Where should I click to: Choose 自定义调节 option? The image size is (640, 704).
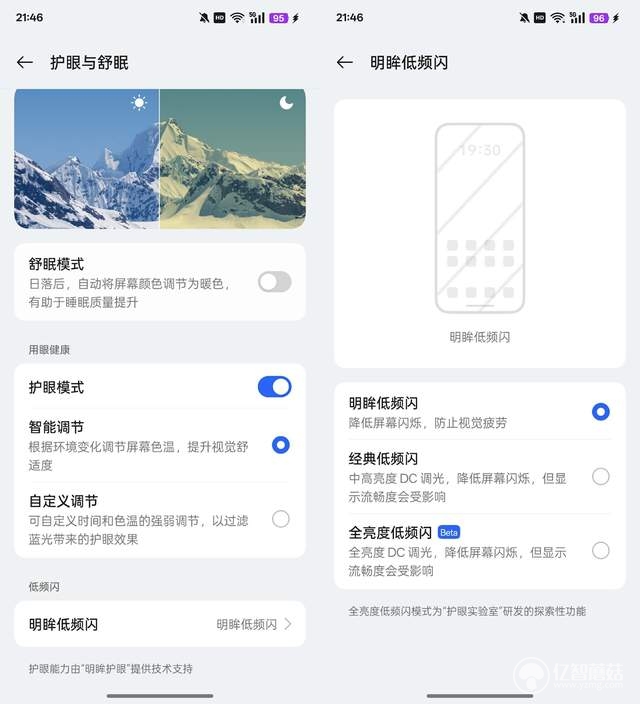pyautogui.click(x=280, y=519)
